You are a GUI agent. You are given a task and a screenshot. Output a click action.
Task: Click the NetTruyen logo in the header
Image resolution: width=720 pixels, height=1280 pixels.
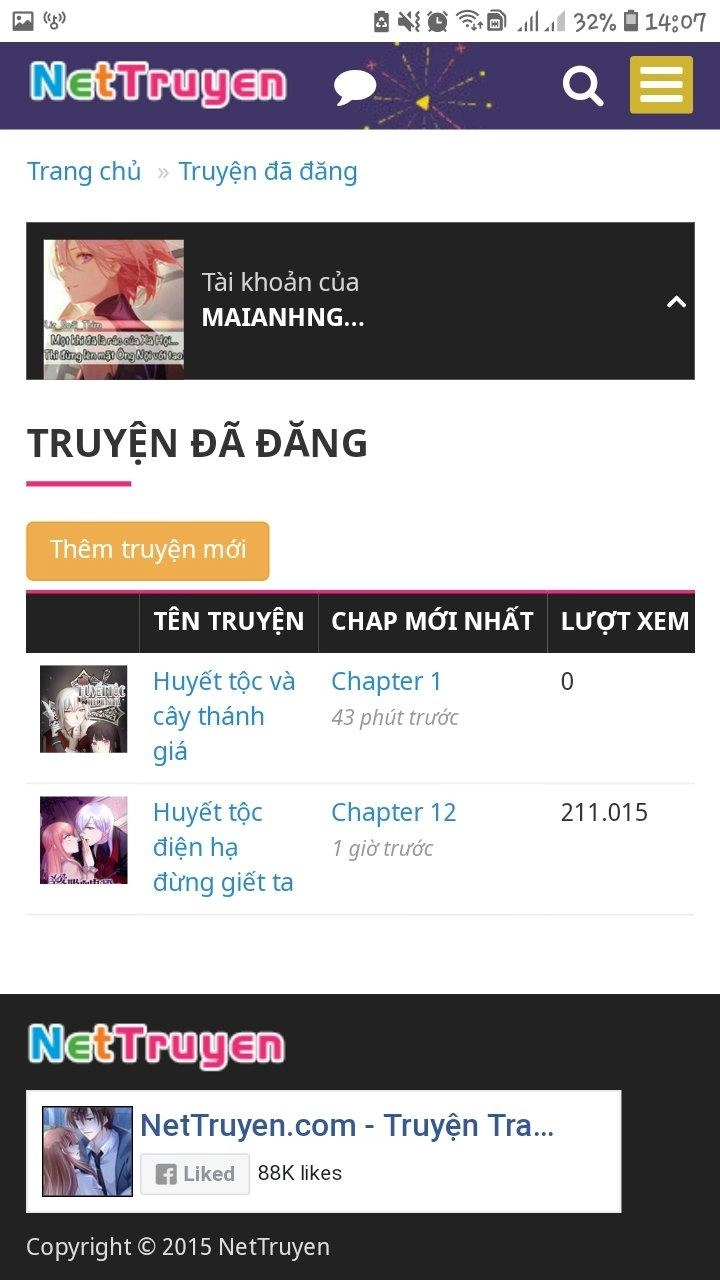(x=157, y=85)
